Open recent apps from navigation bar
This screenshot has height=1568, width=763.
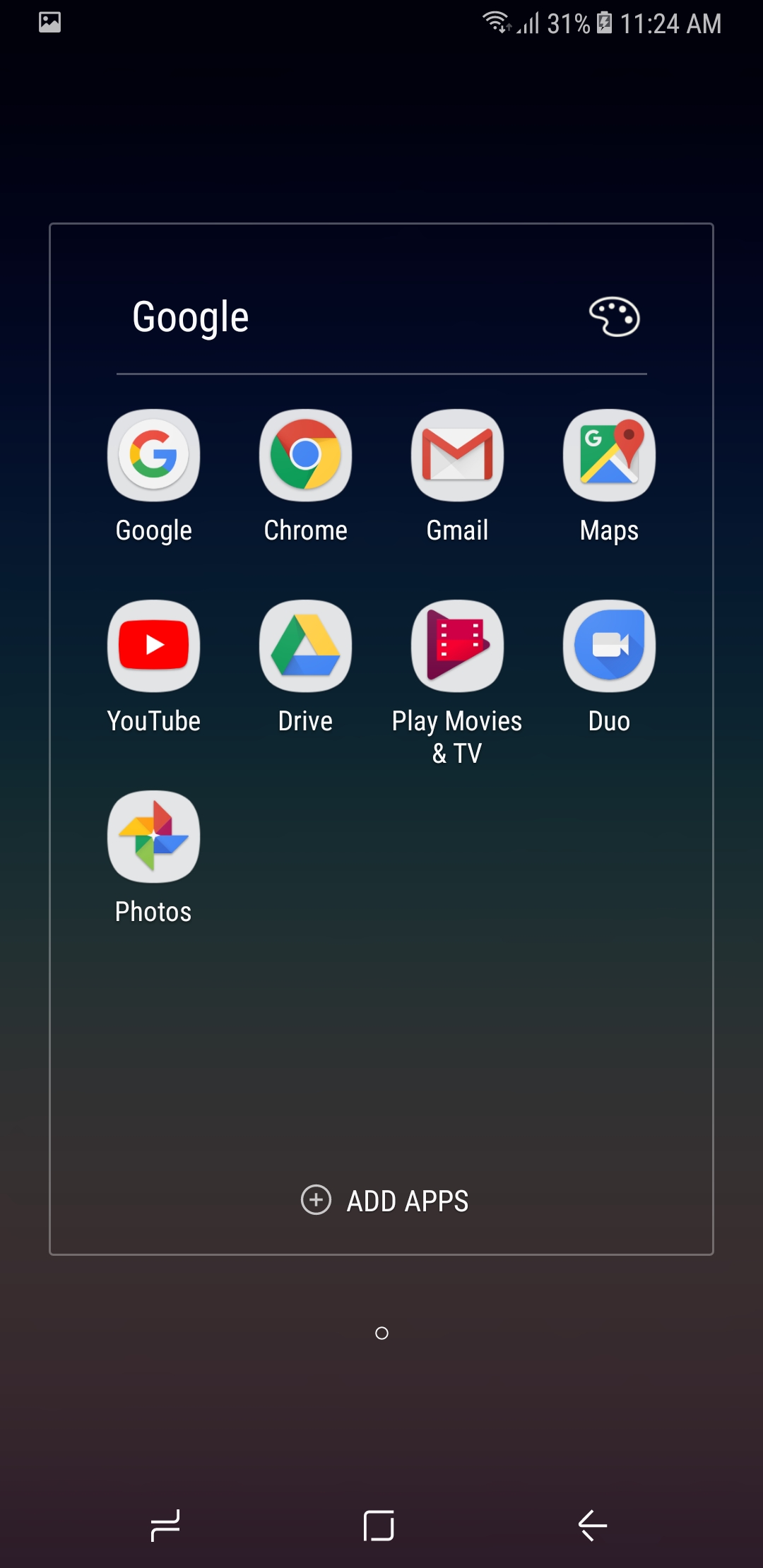pyautogui.click(x=165, y=1526)
